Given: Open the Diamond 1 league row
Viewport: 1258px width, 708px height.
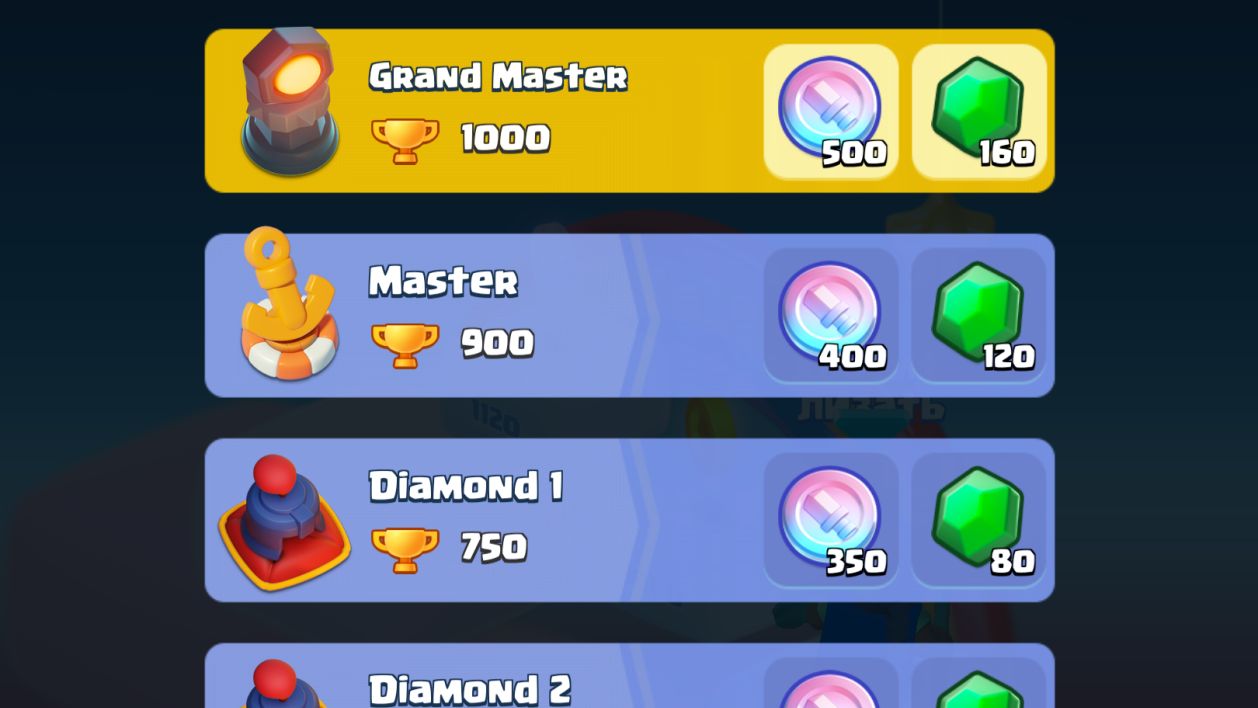Looking at the screenshot, I should pos(500,520).
